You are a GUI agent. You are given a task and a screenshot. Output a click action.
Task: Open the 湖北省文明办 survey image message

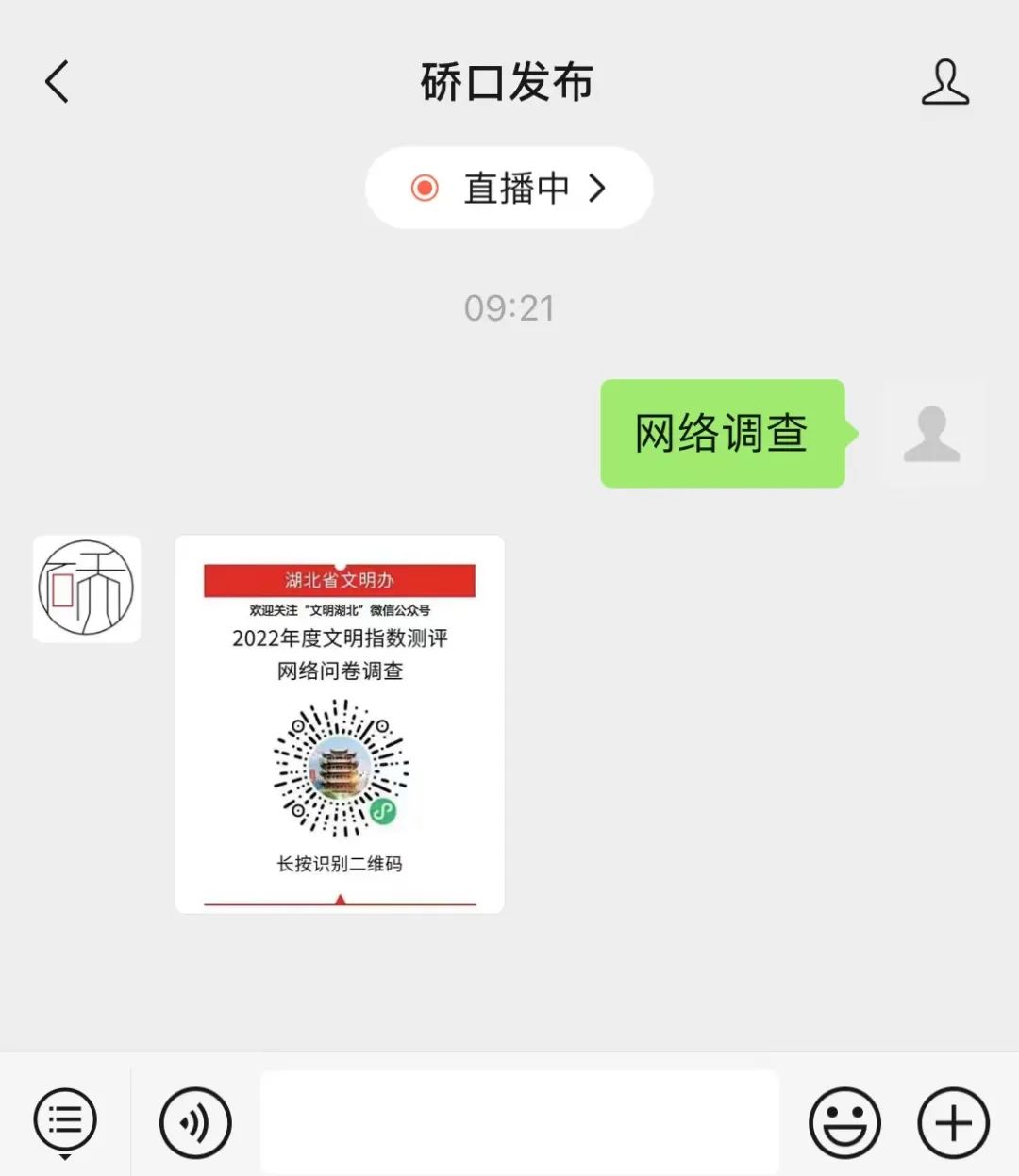pyautogui.click(x=340, y=723)
